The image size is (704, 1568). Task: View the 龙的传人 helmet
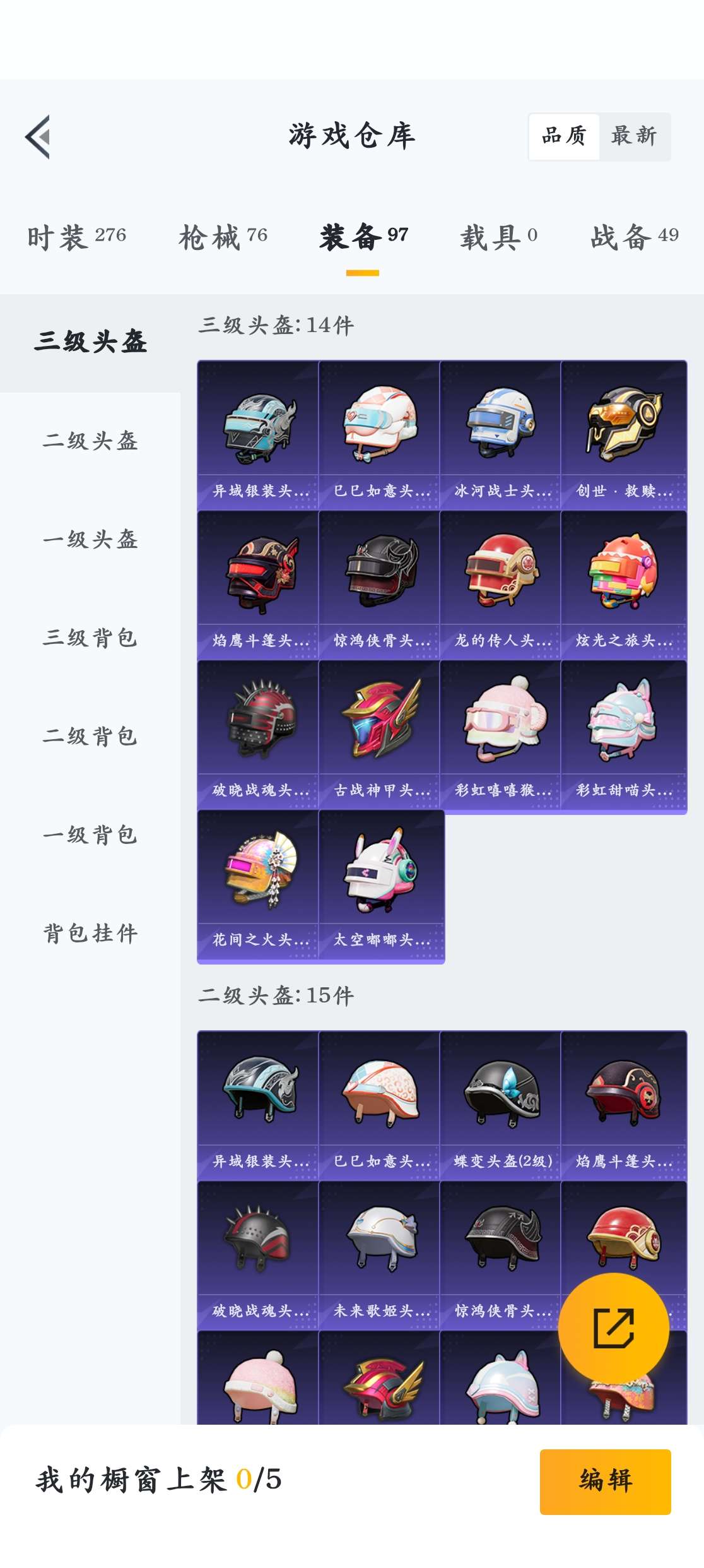500,585
